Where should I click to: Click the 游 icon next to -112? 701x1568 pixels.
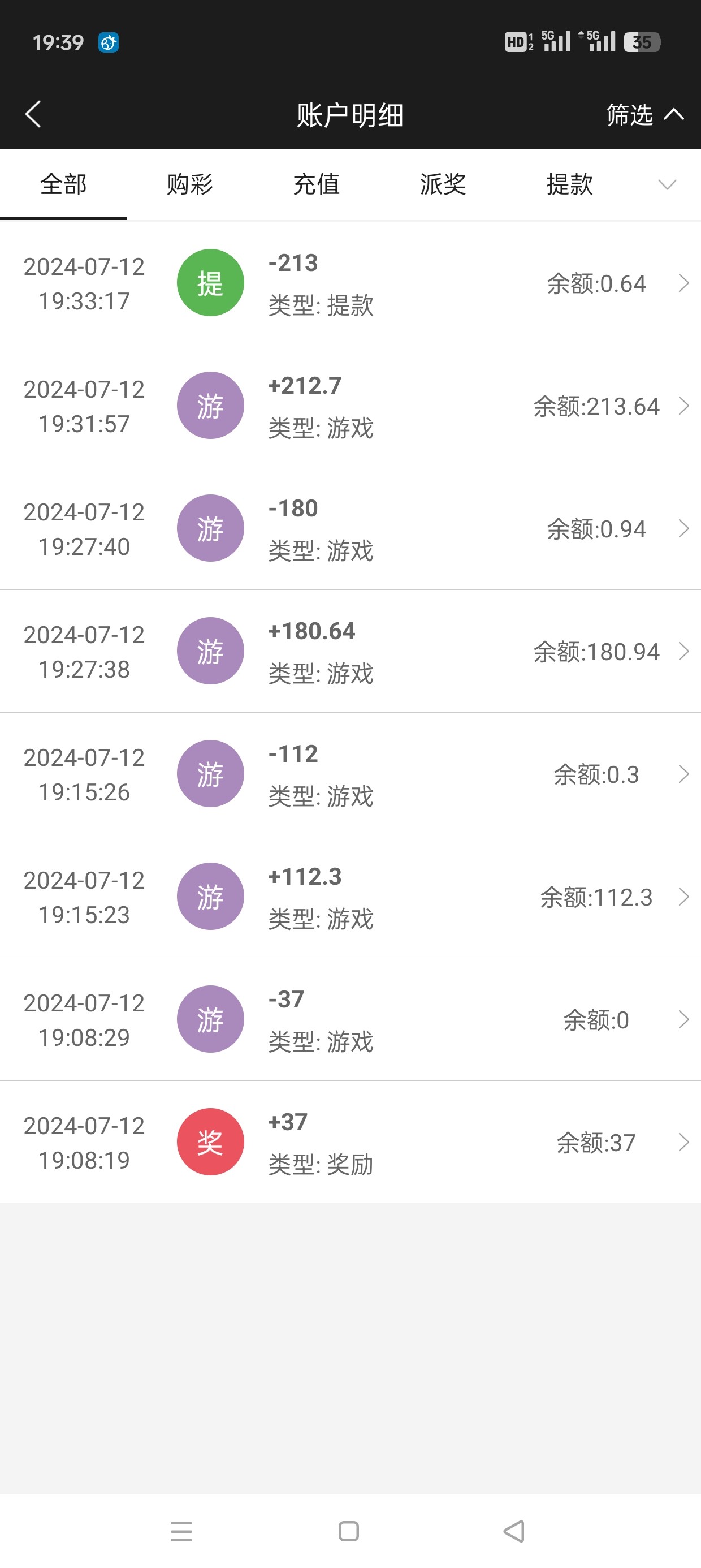(210, 774)
